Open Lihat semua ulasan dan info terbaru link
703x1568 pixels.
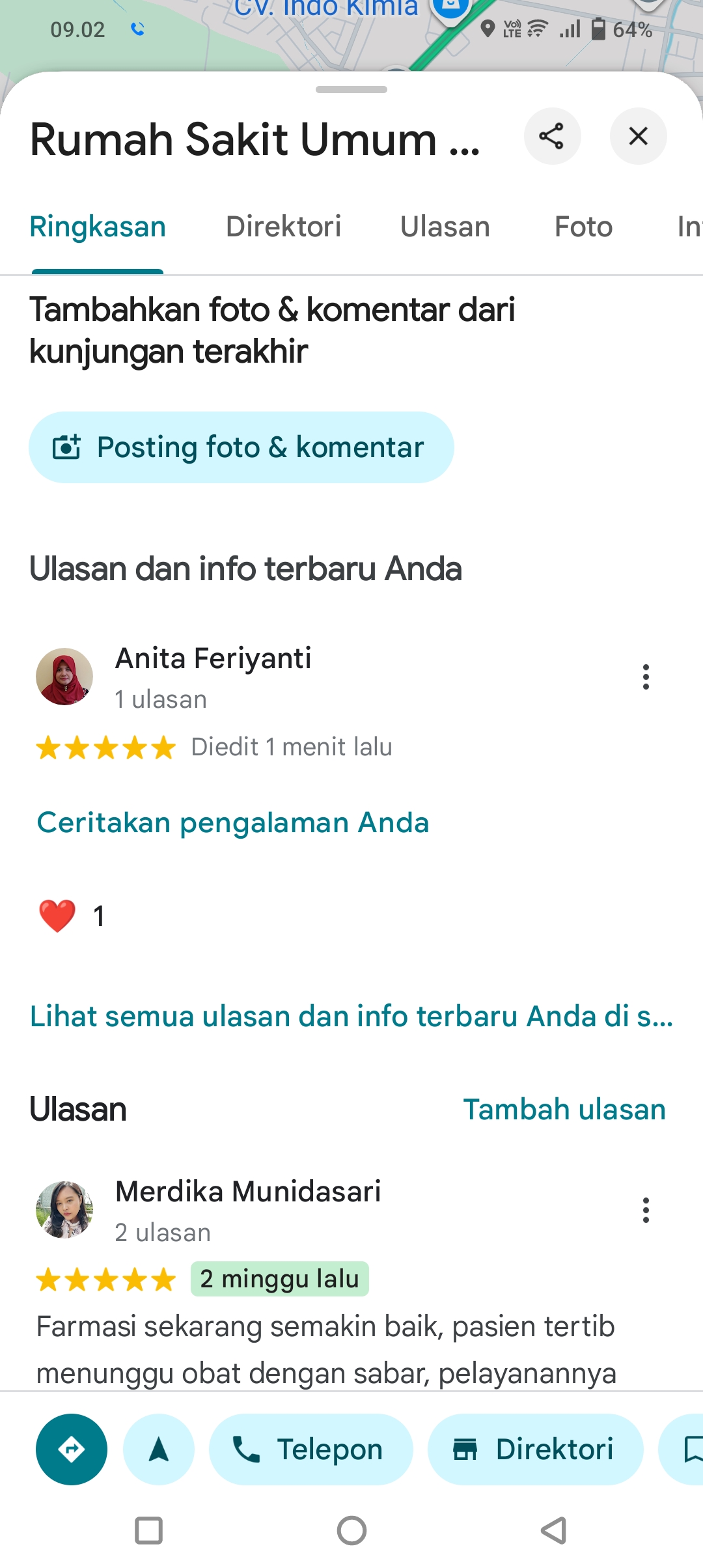[351, 1016]
